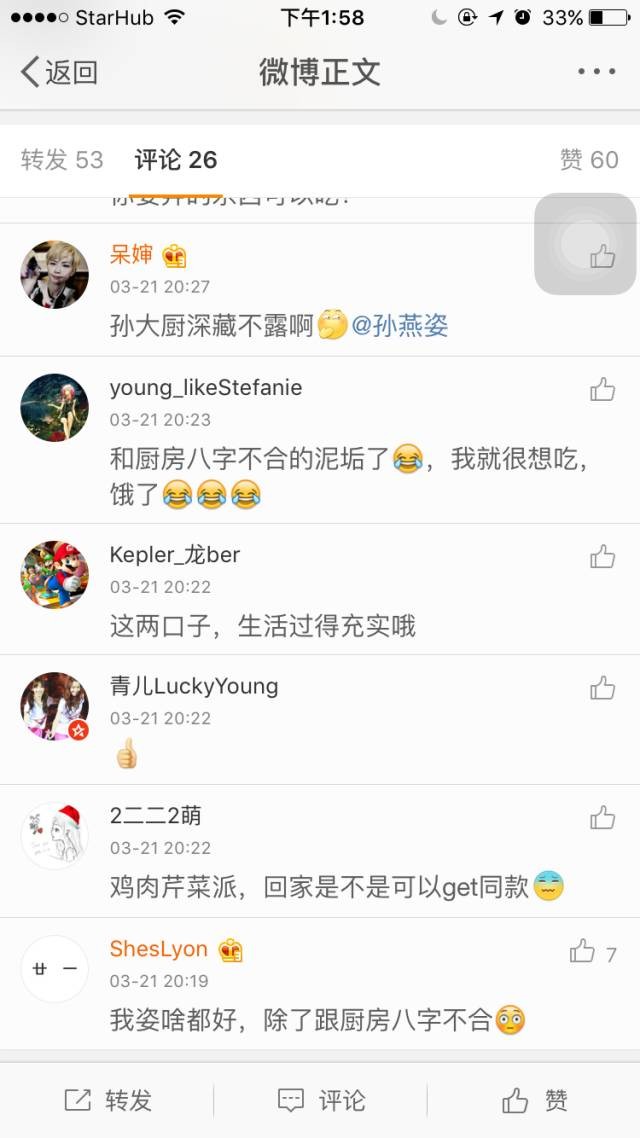Repost via the bottom 转发 button
The width and height of the screenshot is (640, 1138).
pos(108,1100)
